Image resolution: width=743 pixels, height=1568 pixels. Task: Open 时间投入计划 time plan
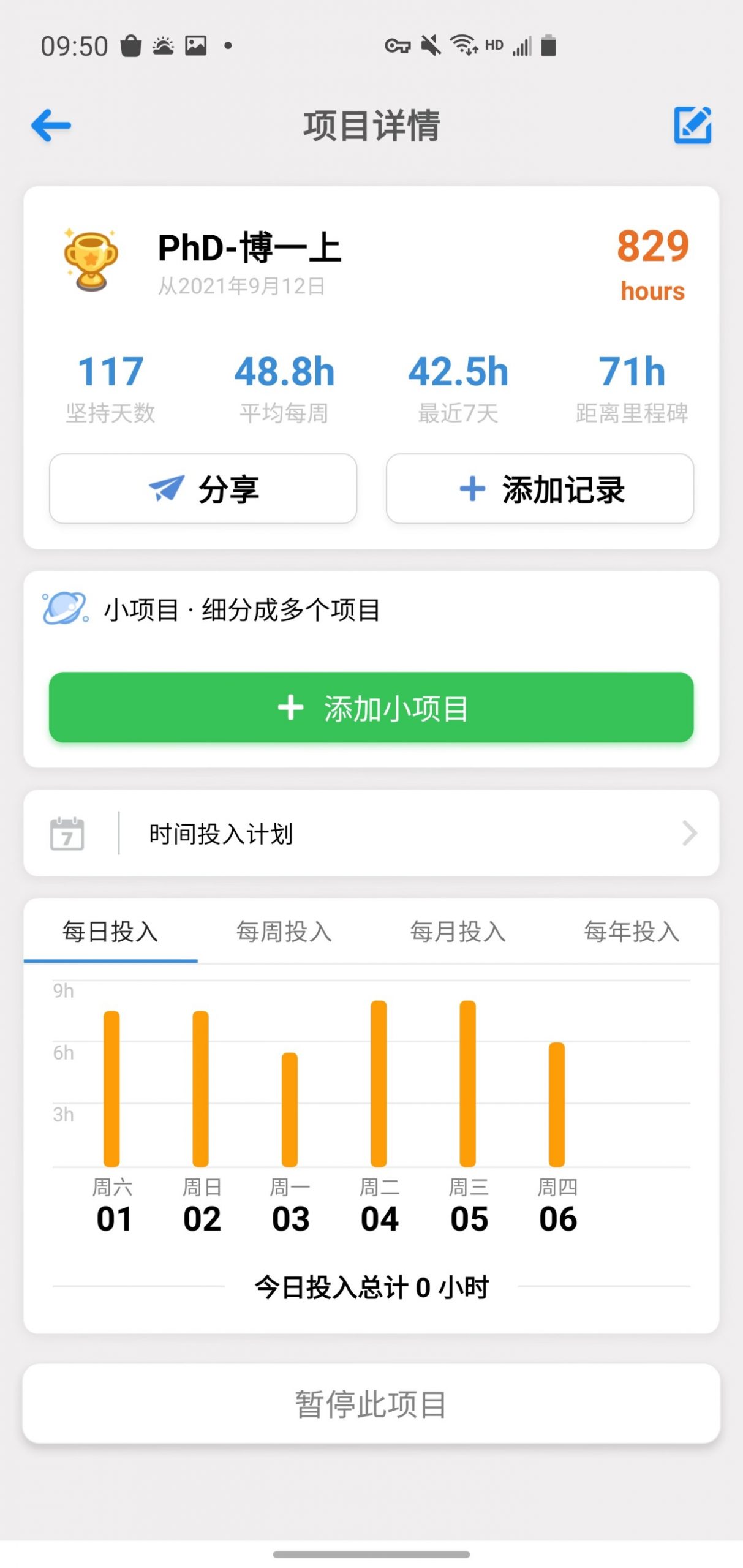click(371, 833)
